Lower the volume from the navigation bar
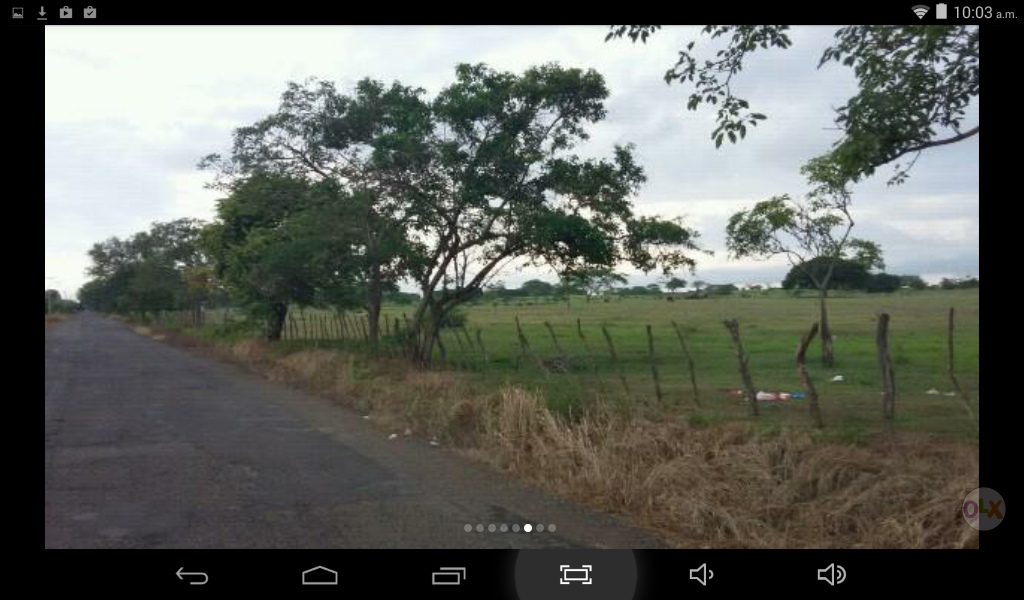 pyautogui.click(x=702, y=574)
